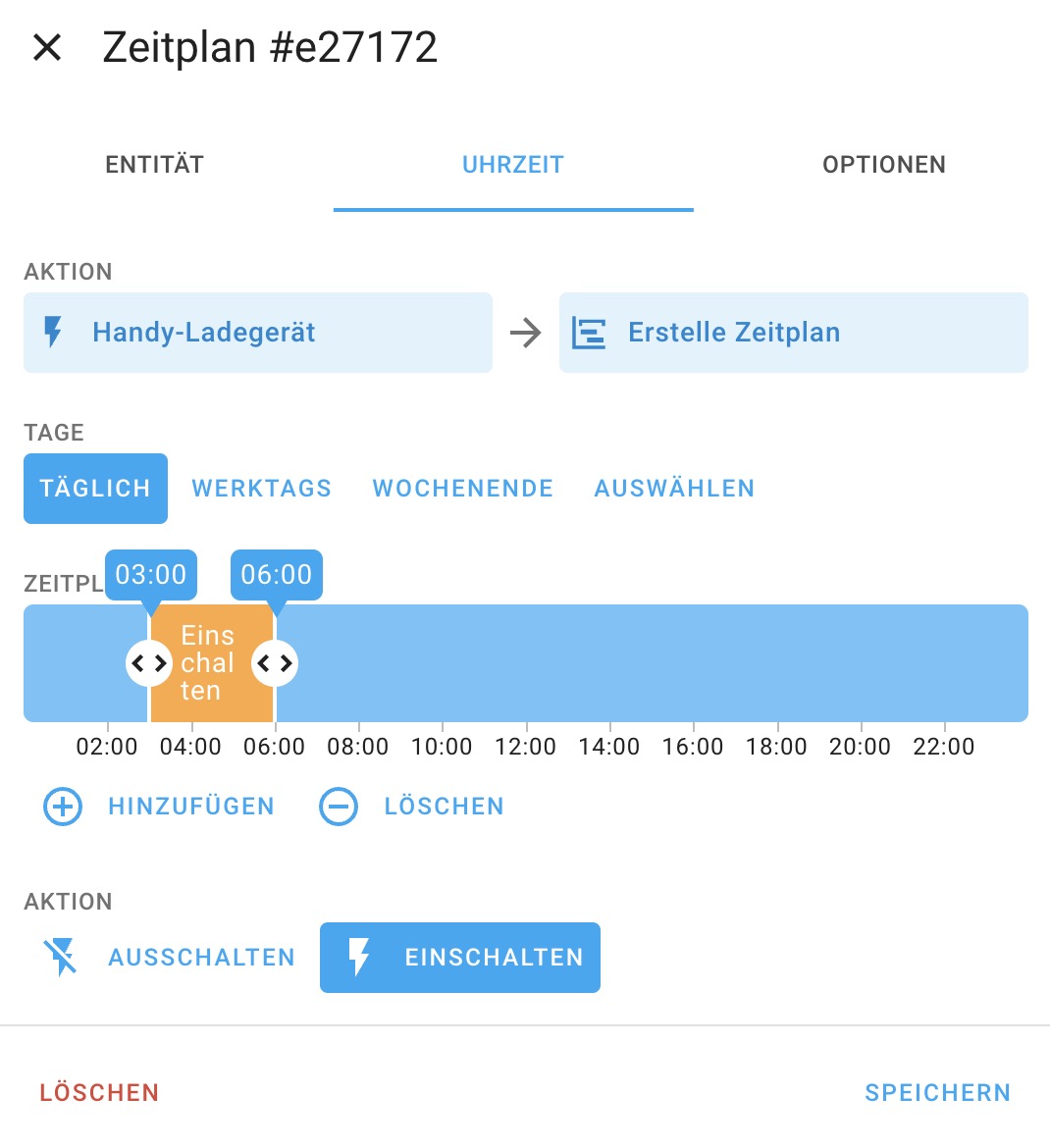Click the lightning bolt icon on Handy-Ladegerät
The width and height of the screenshot is (1050, 1148).
point(55,332)
